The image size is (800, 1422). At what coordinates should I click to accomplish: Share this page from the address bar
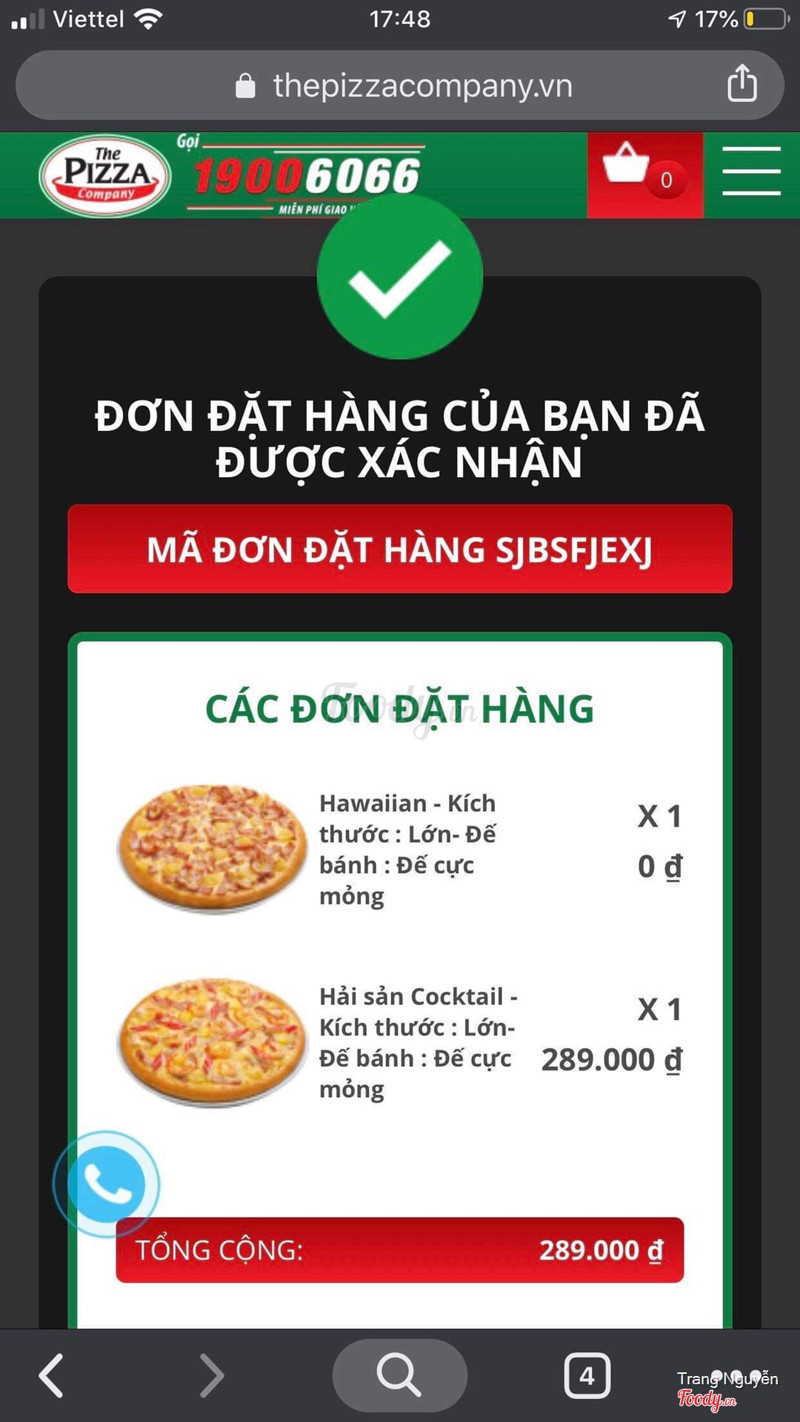(x=741, y=84)
